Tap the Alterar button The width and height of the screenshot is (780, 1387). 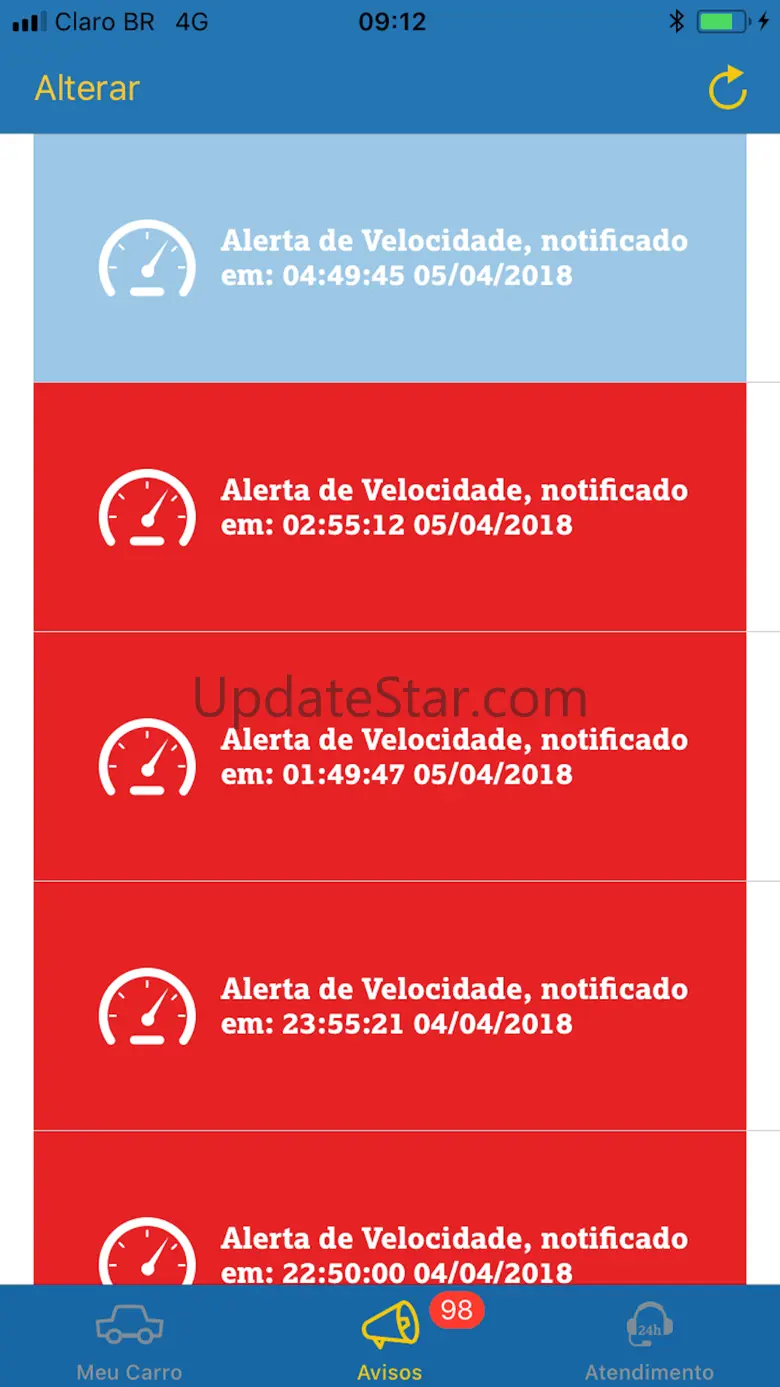[x=87, y=88]
